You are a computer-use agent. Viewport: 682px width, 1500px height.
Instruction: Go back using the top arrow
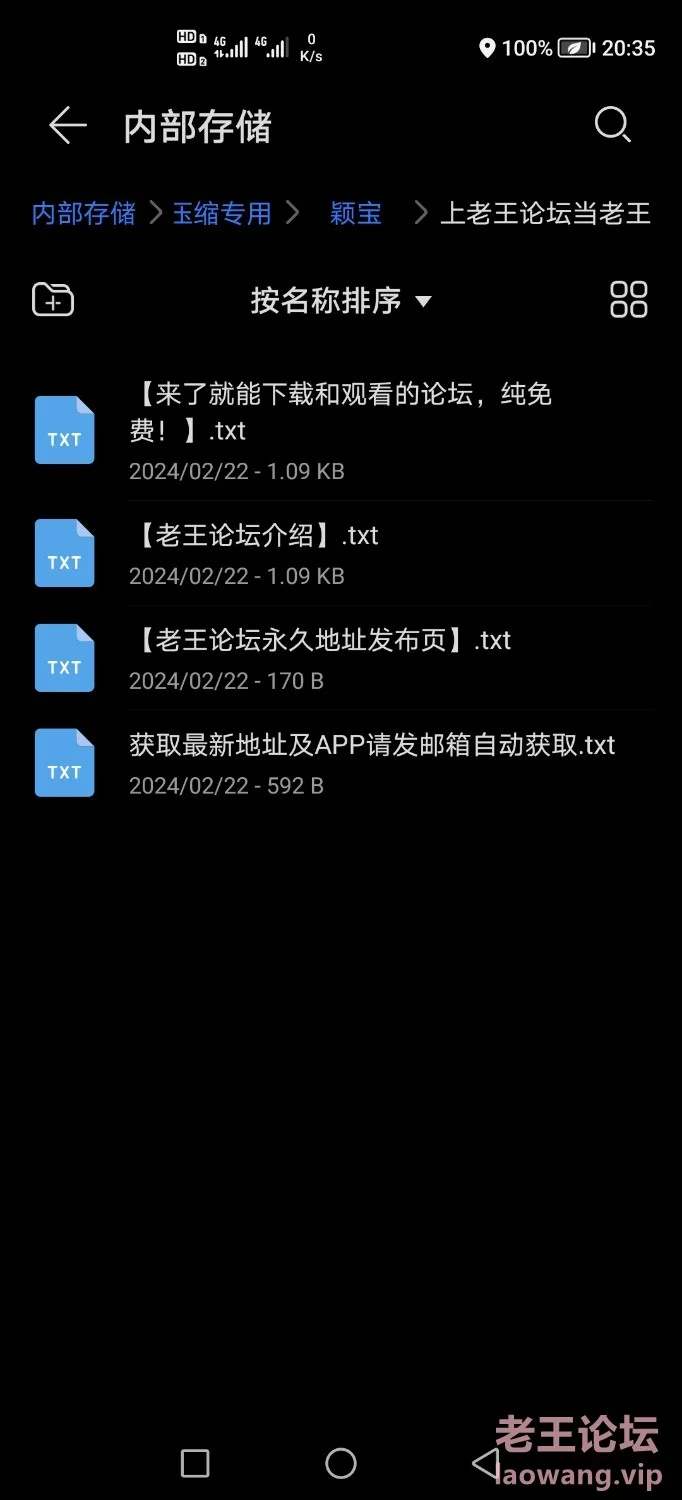tap(68, 126)
